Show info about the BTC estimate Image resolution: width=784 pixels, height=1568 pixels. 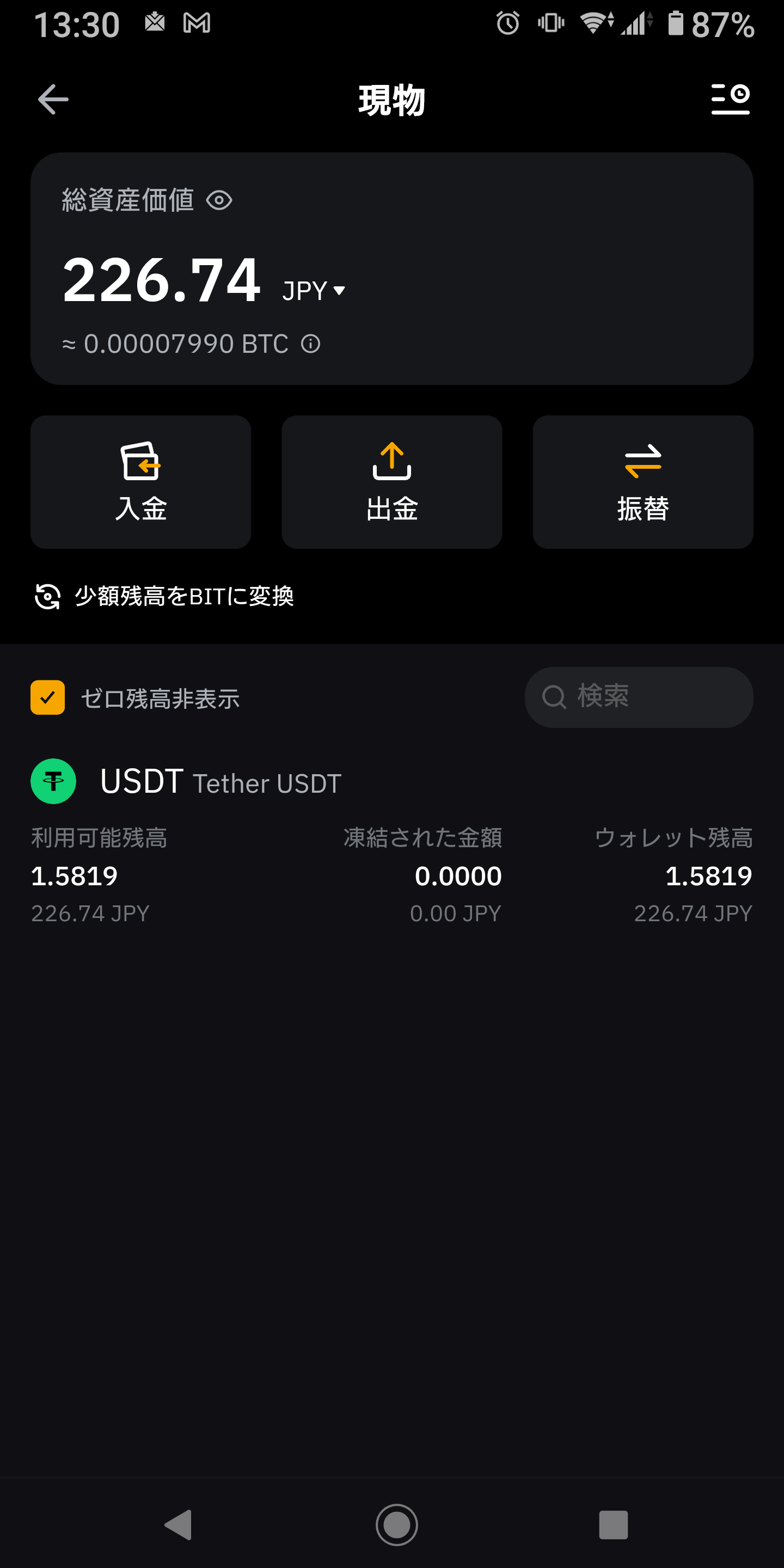(310, 344)
